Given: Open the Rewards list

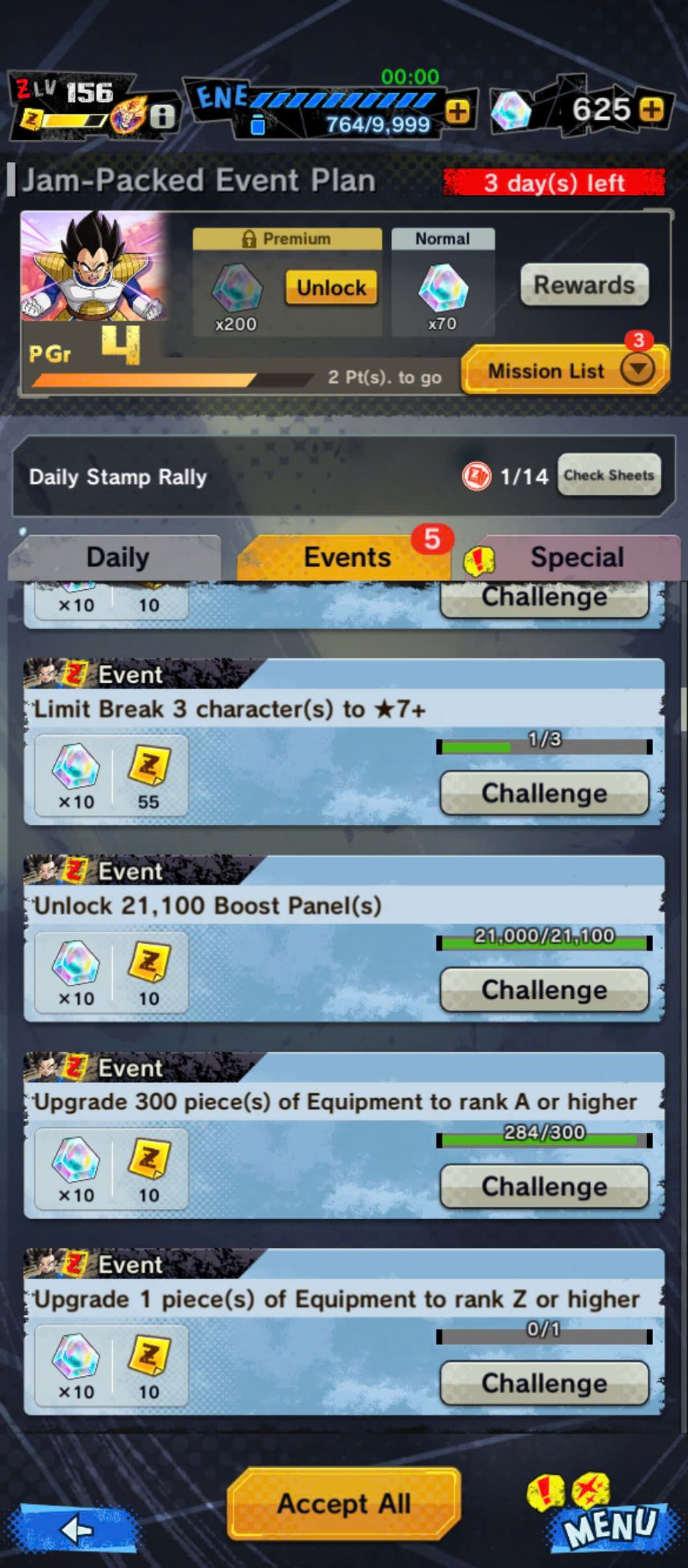Looking at the screenshot, I should point(584,285).
